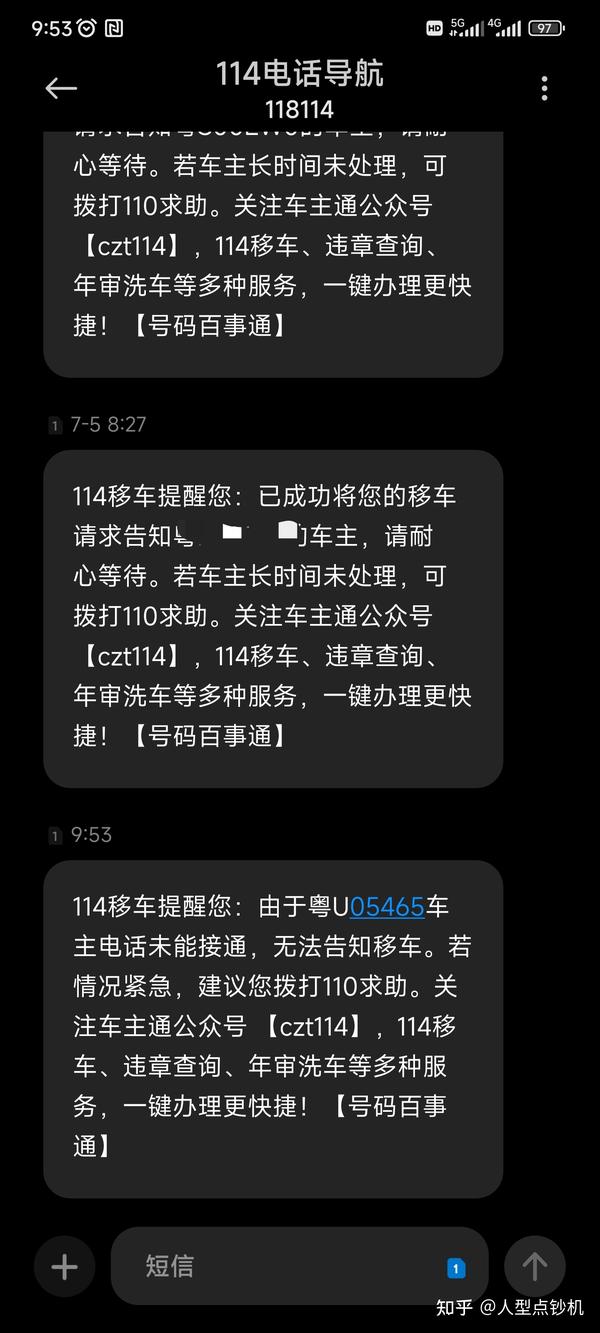
Task: Tap the send arrow button
Action: pos(535,1267)
